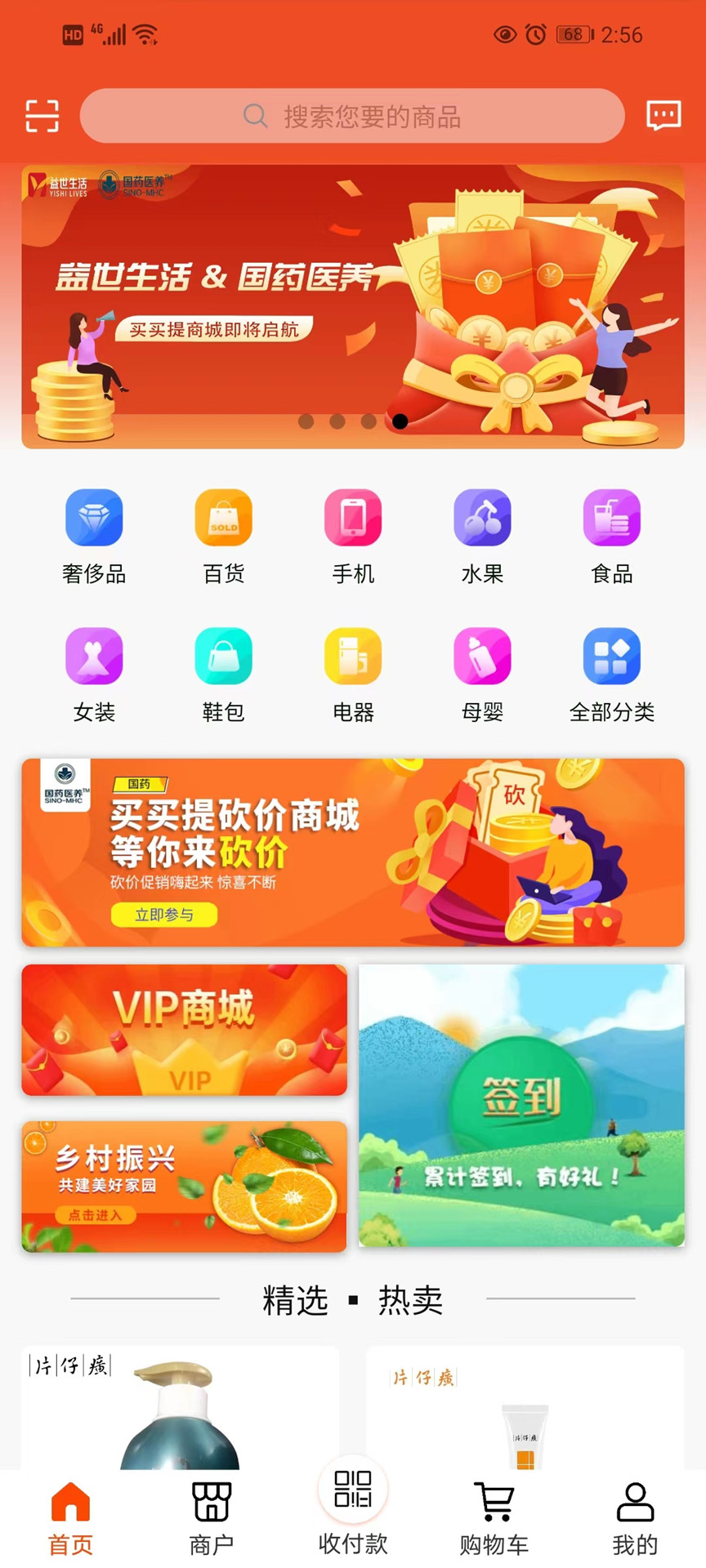Open the 女装 women's clothing category
Image resolution: width=706 pixels, height=1568 pixels.
(x=94, y=656)
